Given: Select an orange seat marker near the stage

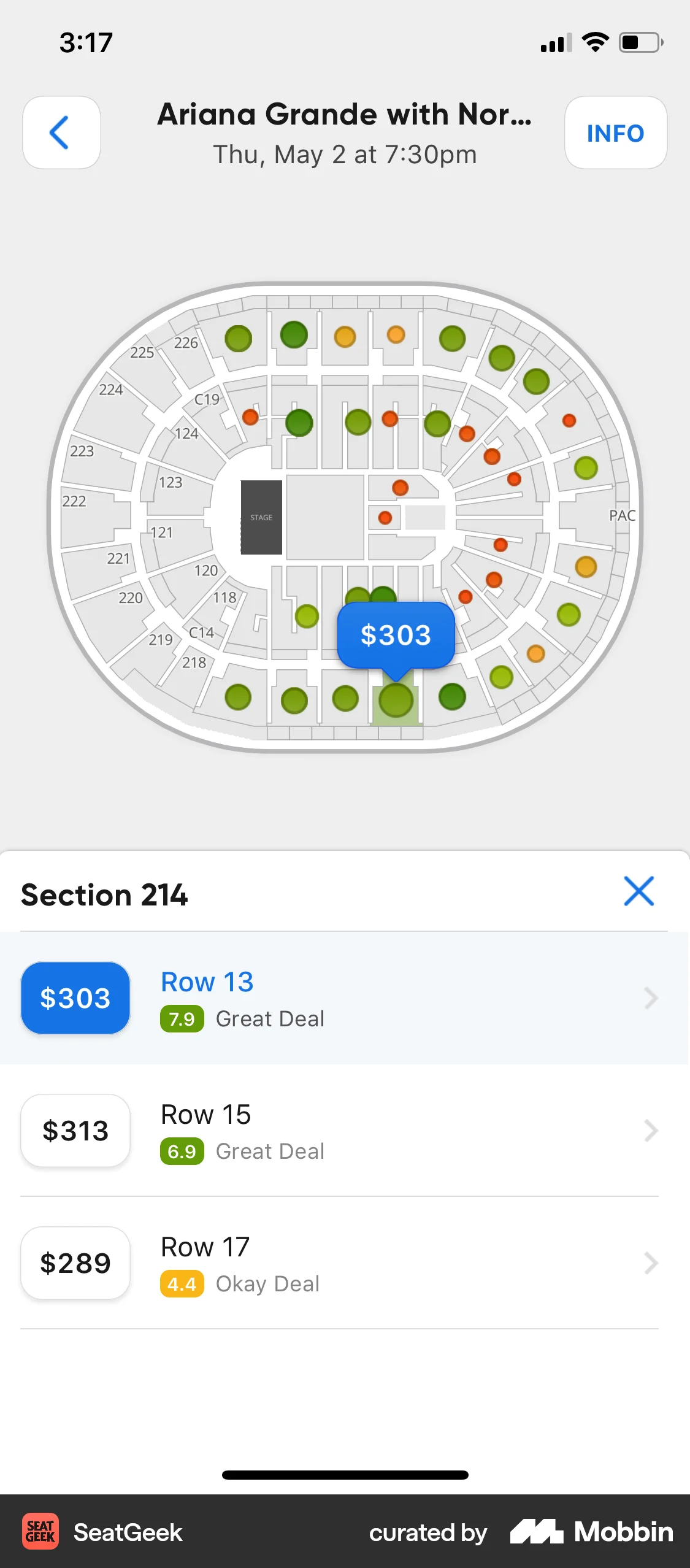Looking at the screenshot, I should click(x=399, y=488).
